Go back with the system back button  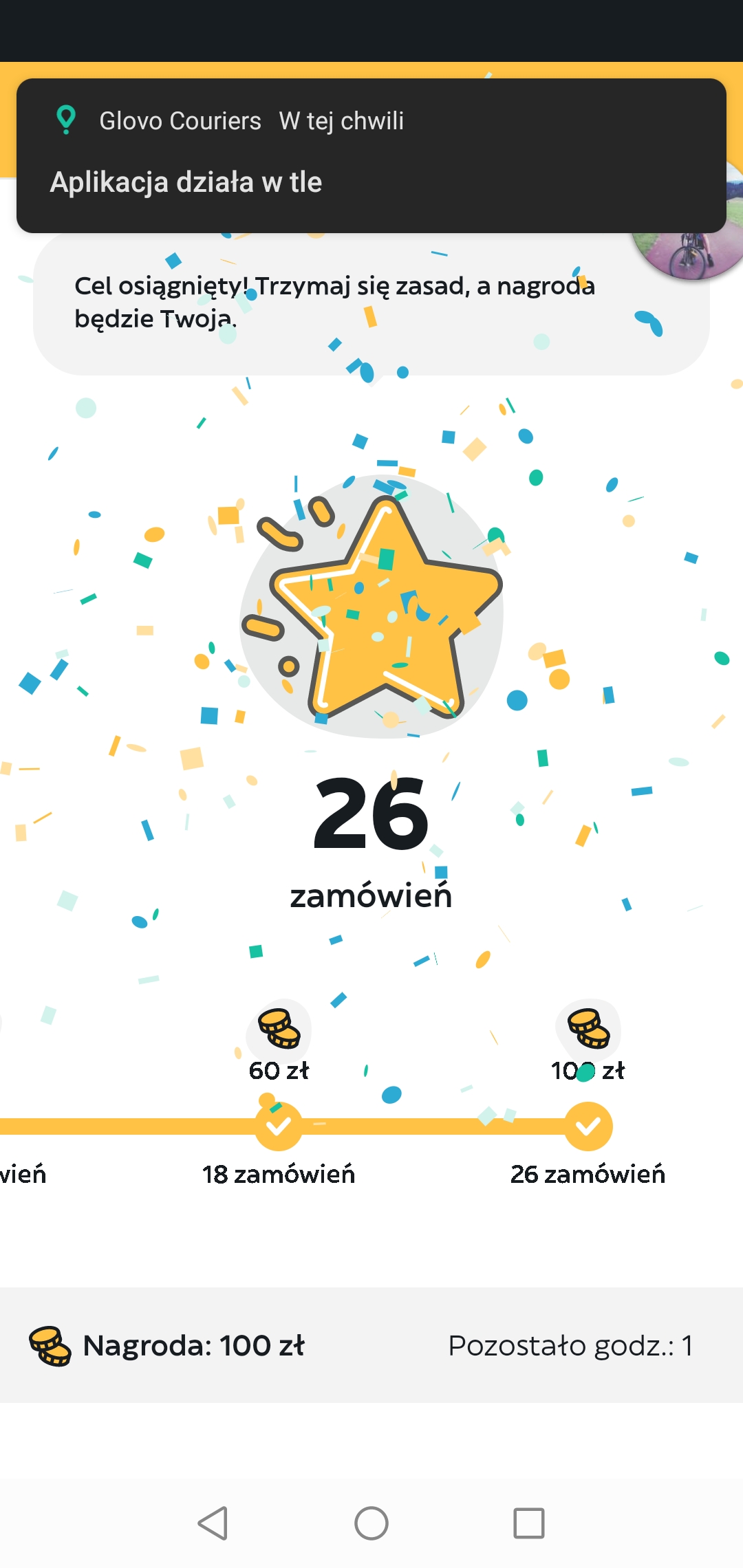click(213, 1523)
